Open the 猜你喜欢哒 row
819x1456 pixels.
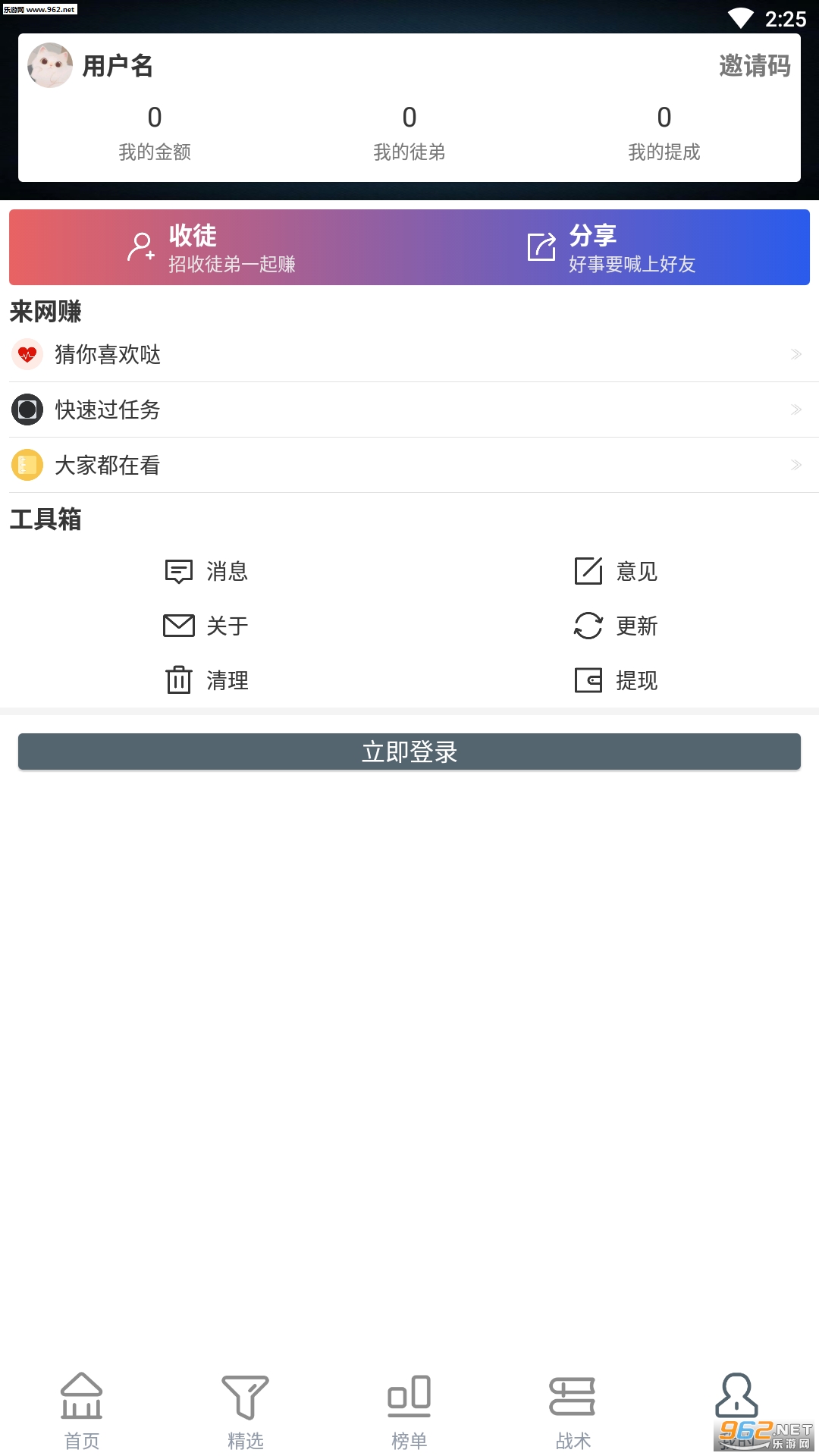click(x=409, y=354)
